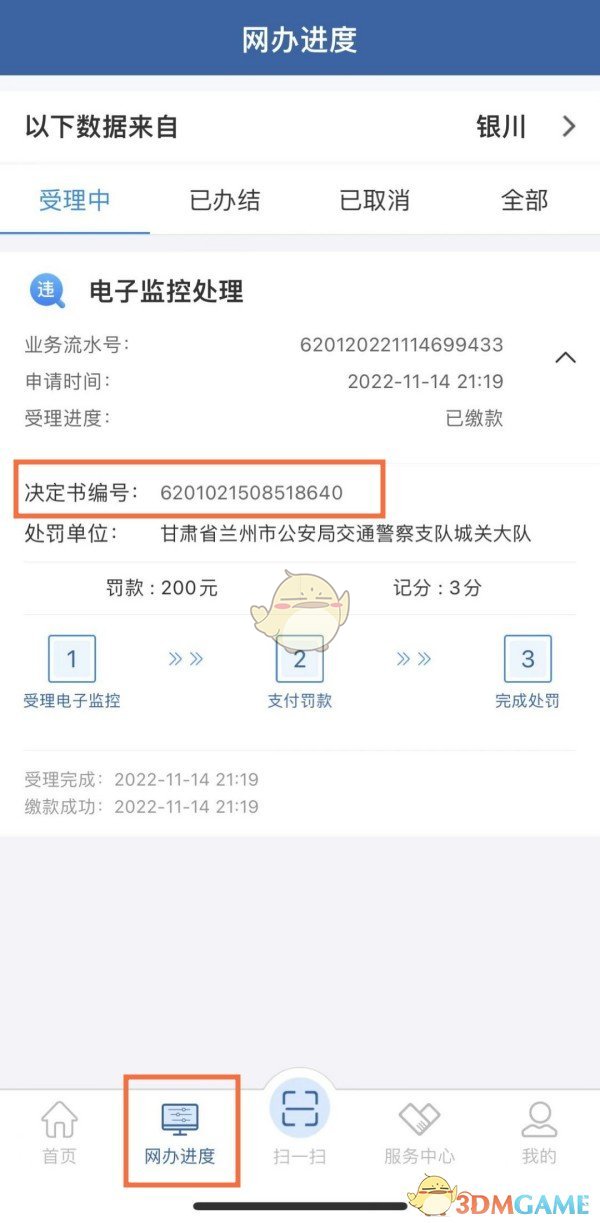Collapse the 电子监控处理 details chevron

tap(565, 357)
